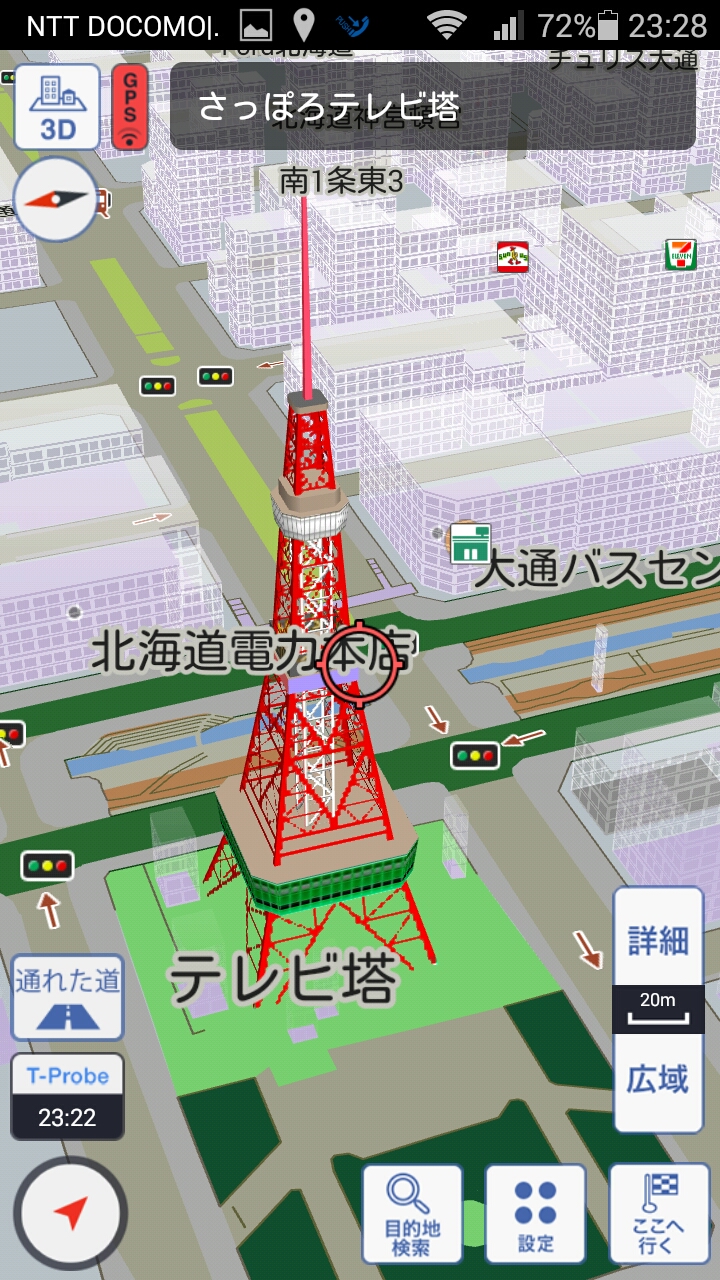Set route with ここへ行く

pyautogui.click(x=658, y=1213)
